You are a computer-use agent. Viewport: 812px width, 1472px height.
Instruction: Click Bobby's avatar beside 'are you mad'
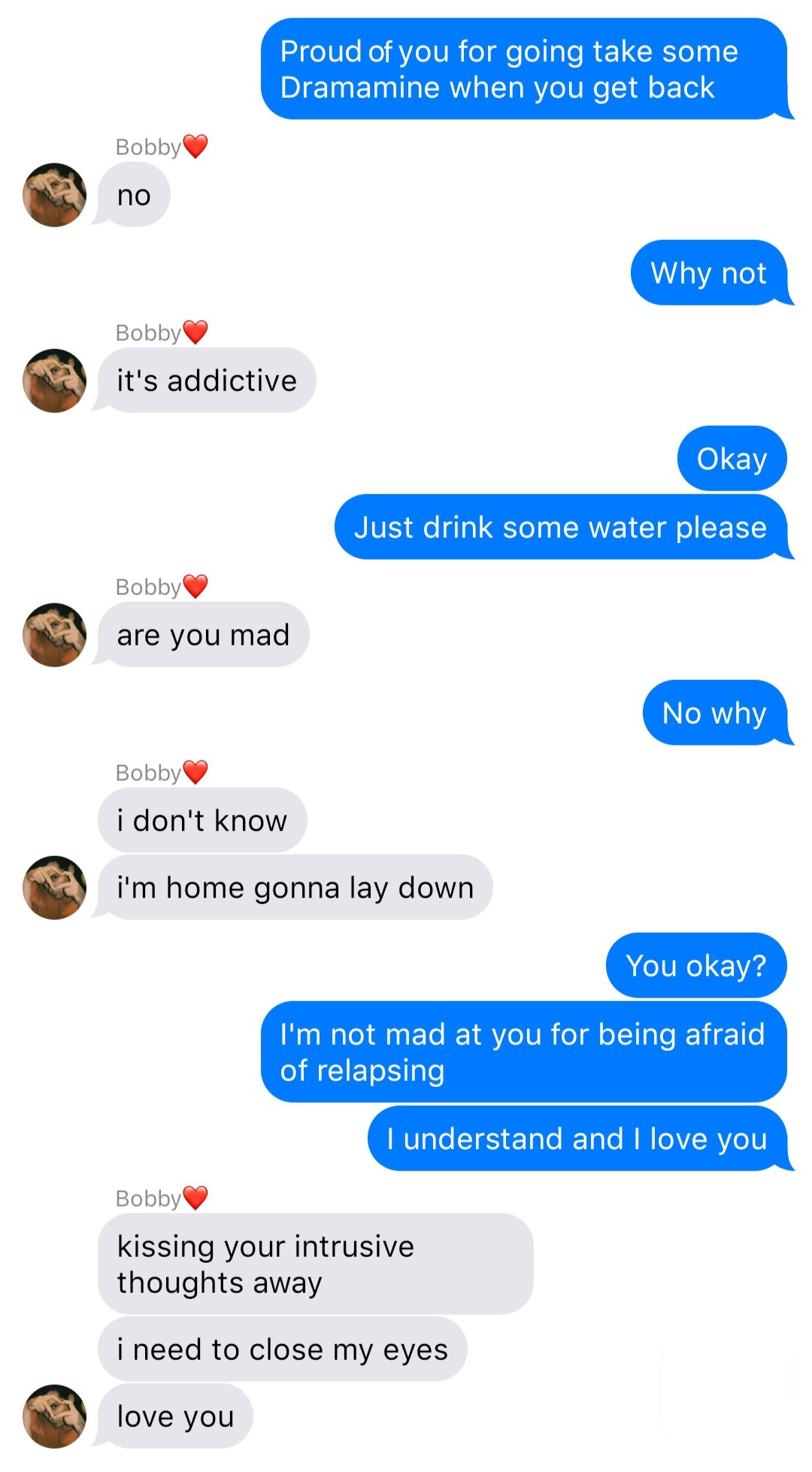coord(53,636)
